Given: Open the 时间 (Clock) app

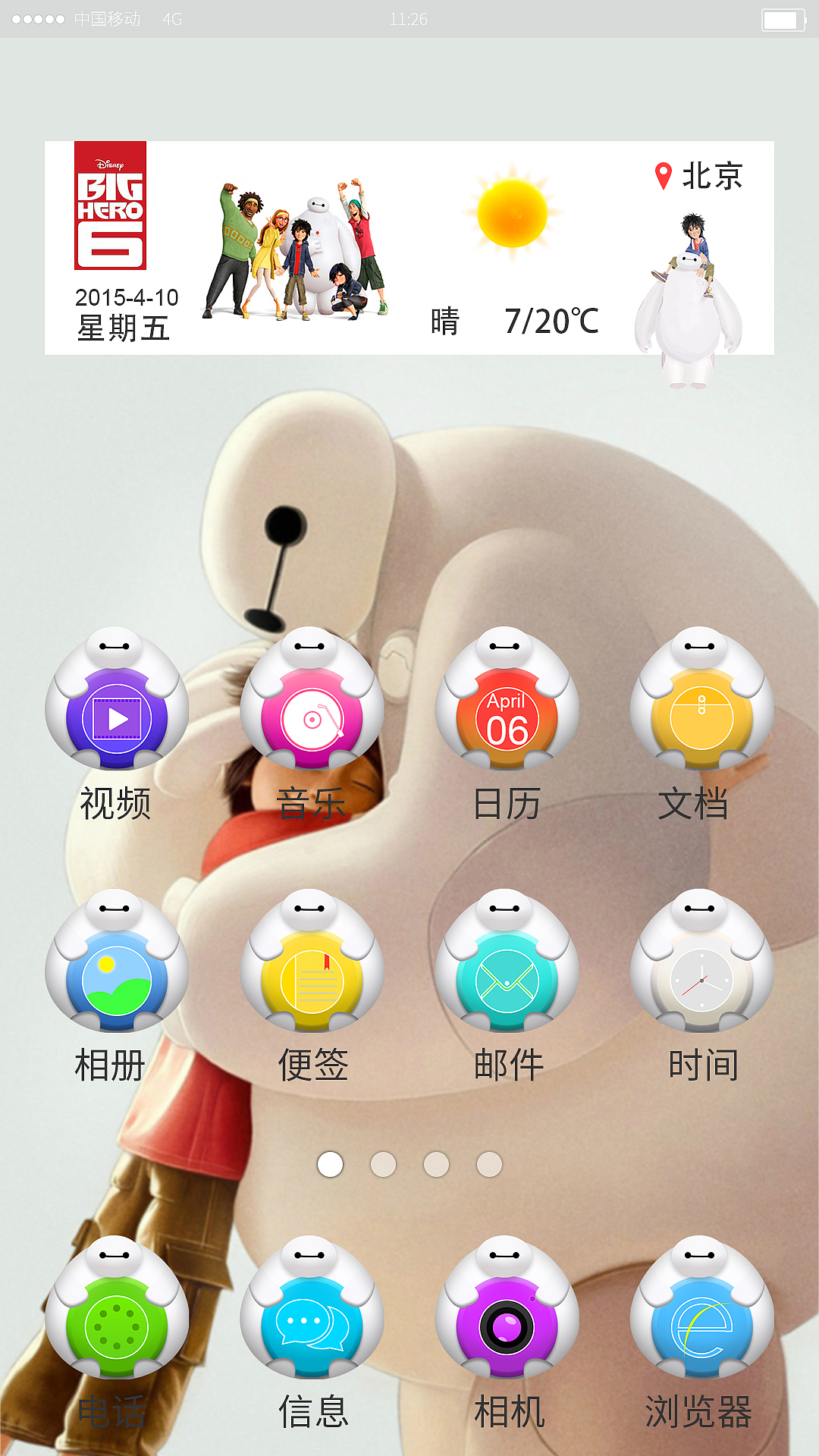Looking at the screenshot, I should 704,974.
